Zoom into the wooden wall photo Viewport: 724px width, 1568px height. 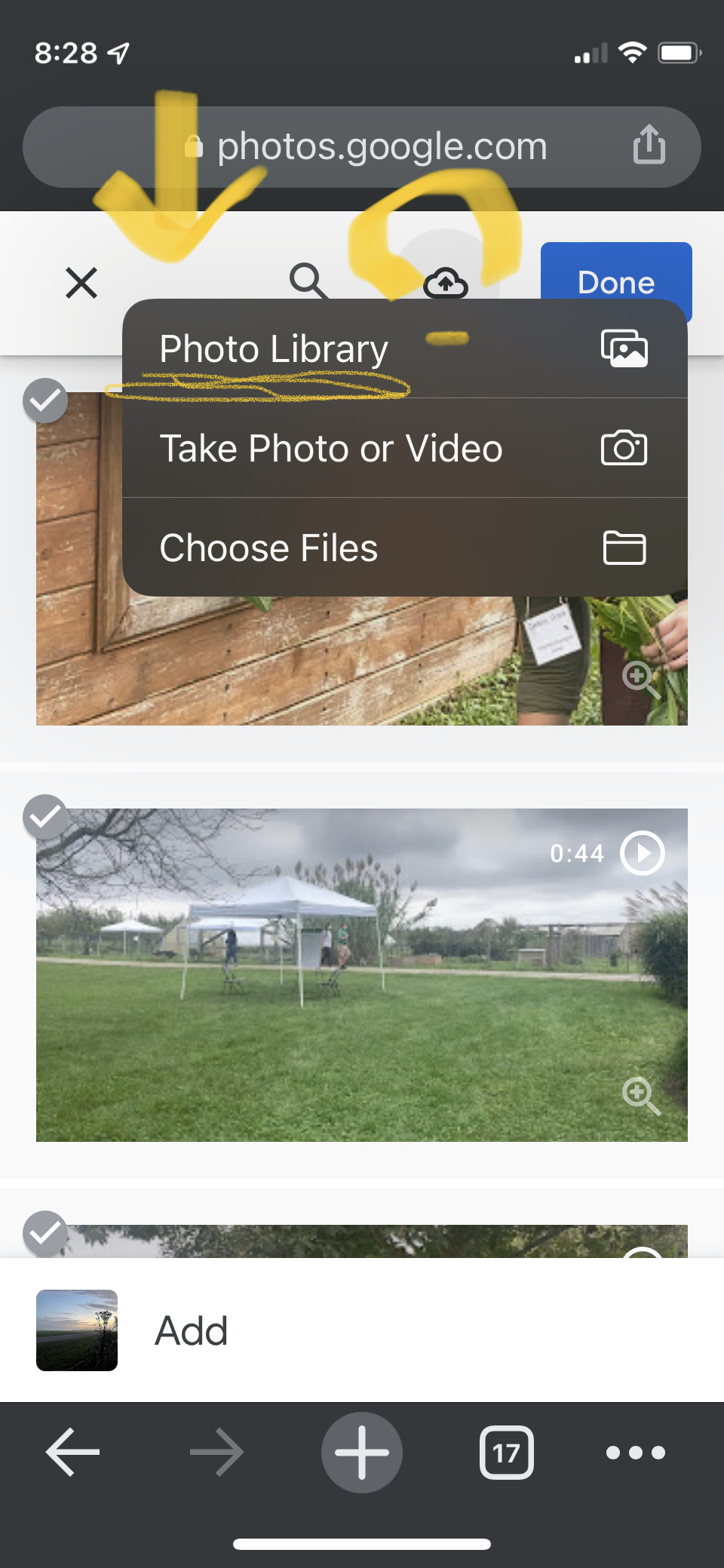641,680
